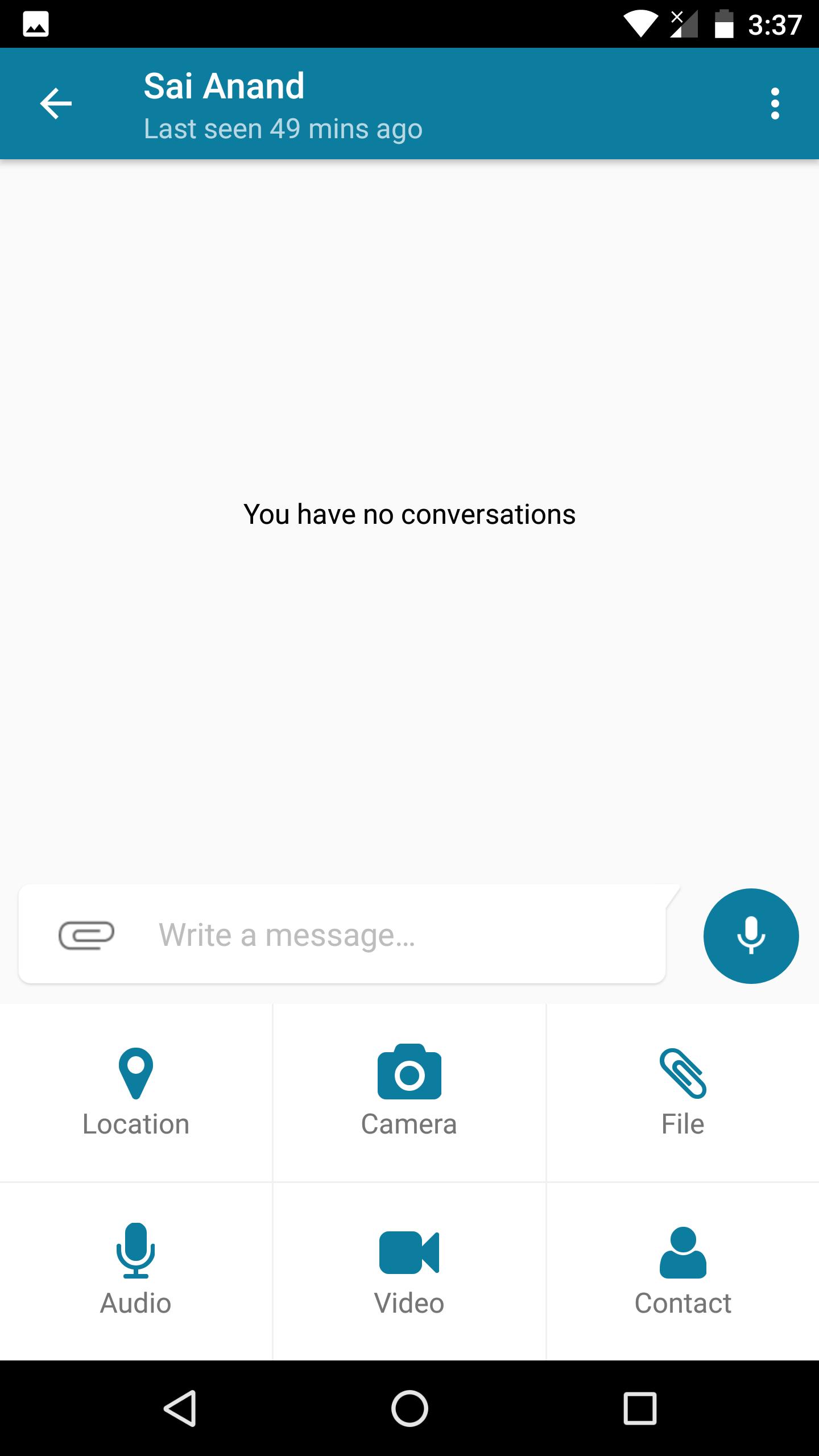Screen dimensions: 819x1456
Task: Go back using the header arrow
Action: (x=56, y=104)
